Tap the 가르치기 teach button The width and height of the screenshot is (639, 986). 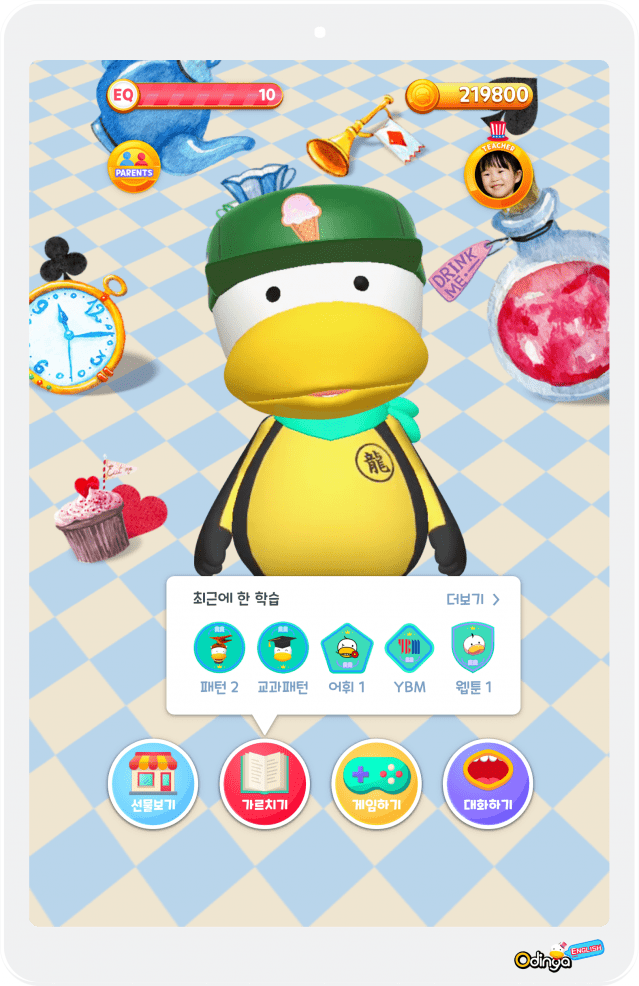pos(265,783)
